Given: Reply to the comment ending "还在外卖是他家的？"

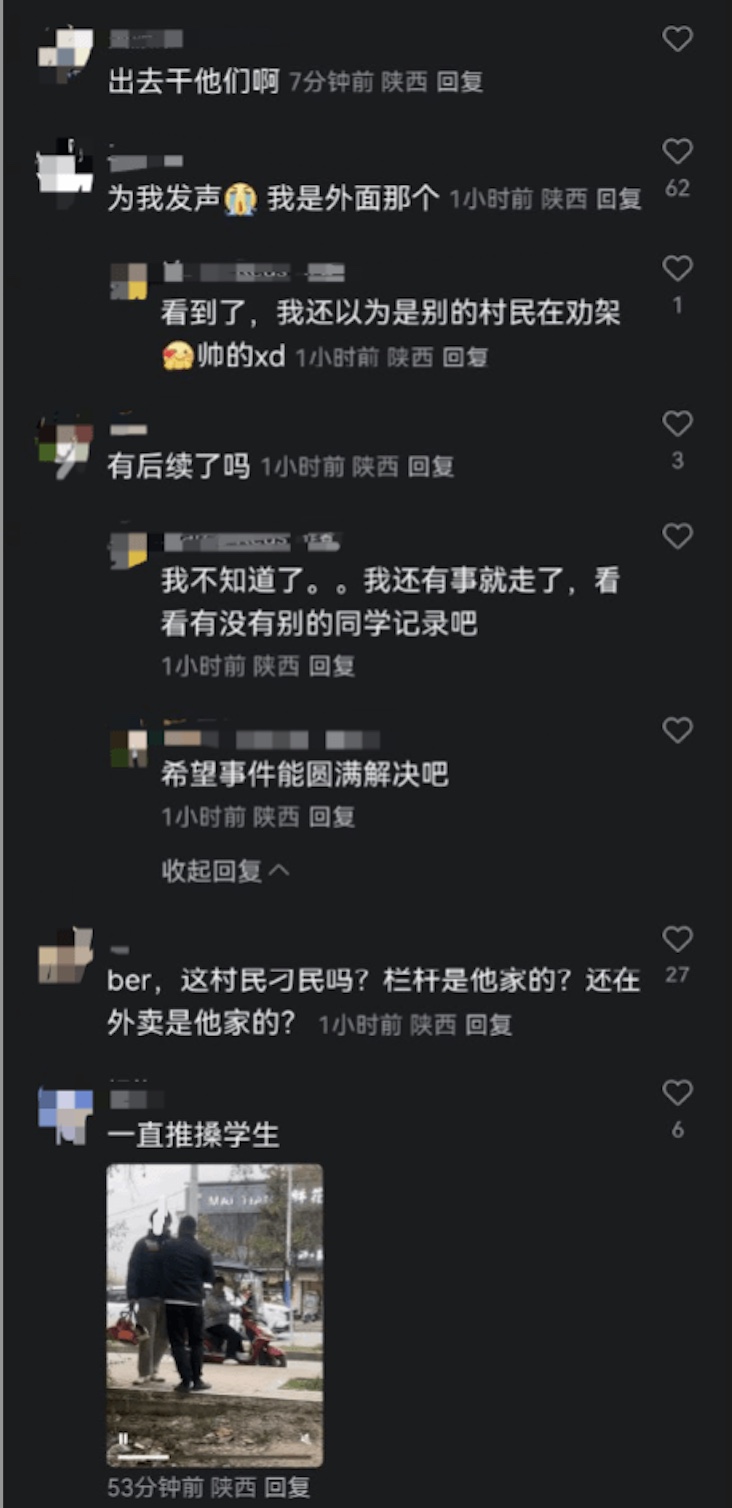Looking at the screenshot, I should pyautogui.click(x=488, y=1025).
